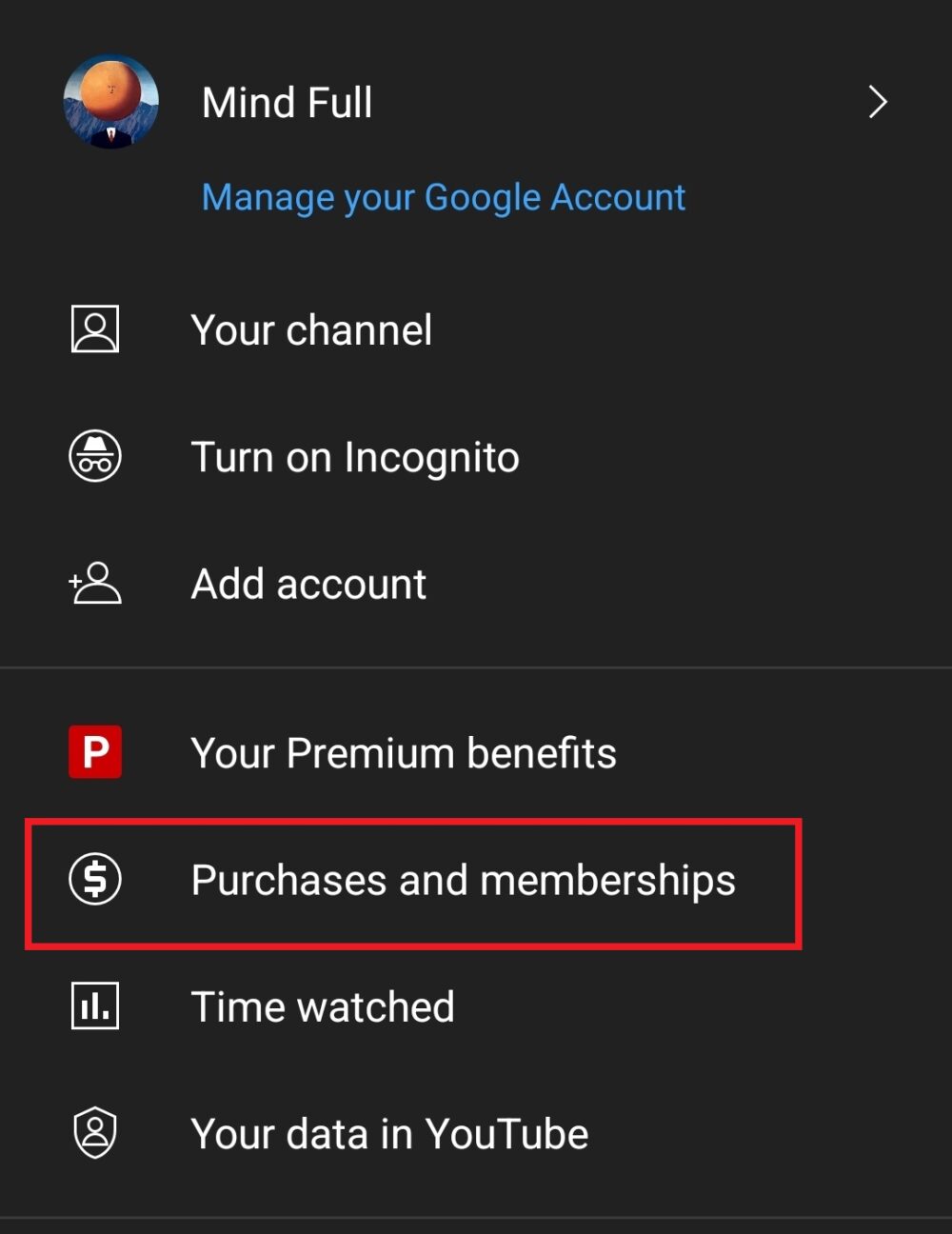This screenshot has width=952, height=1234.
Task: Select Your data in YouTube
Action: pyautogui.click(x=389, y=1132)
